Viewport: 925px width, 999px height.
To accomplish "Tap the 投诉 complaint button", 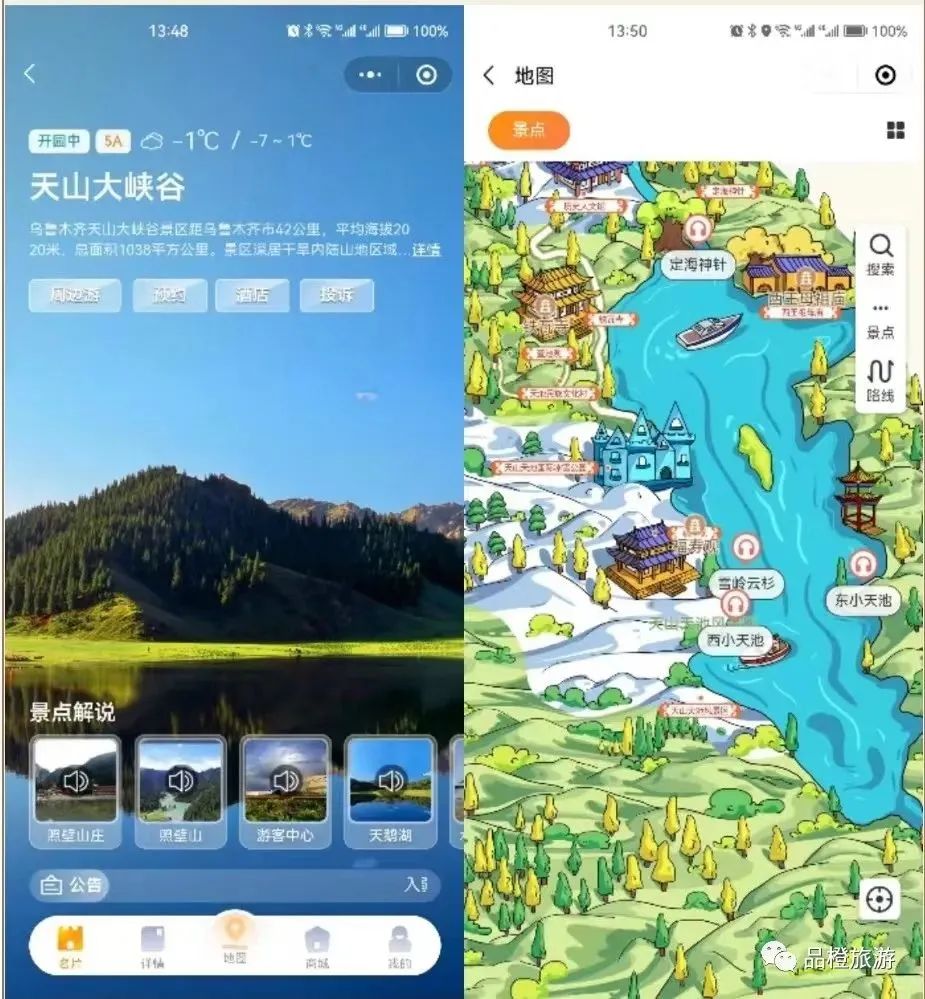I will pyautogui.click(x=336, y=295).
